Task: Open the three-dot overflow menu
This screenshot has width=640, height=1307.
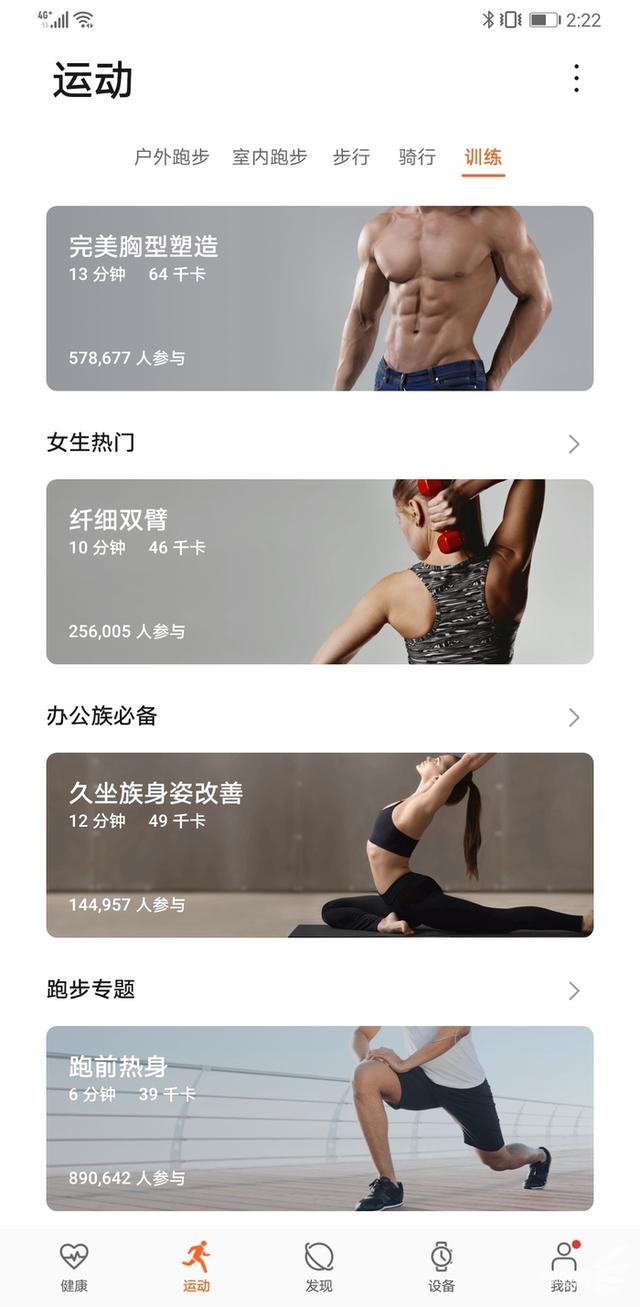Action: (576, 79)
